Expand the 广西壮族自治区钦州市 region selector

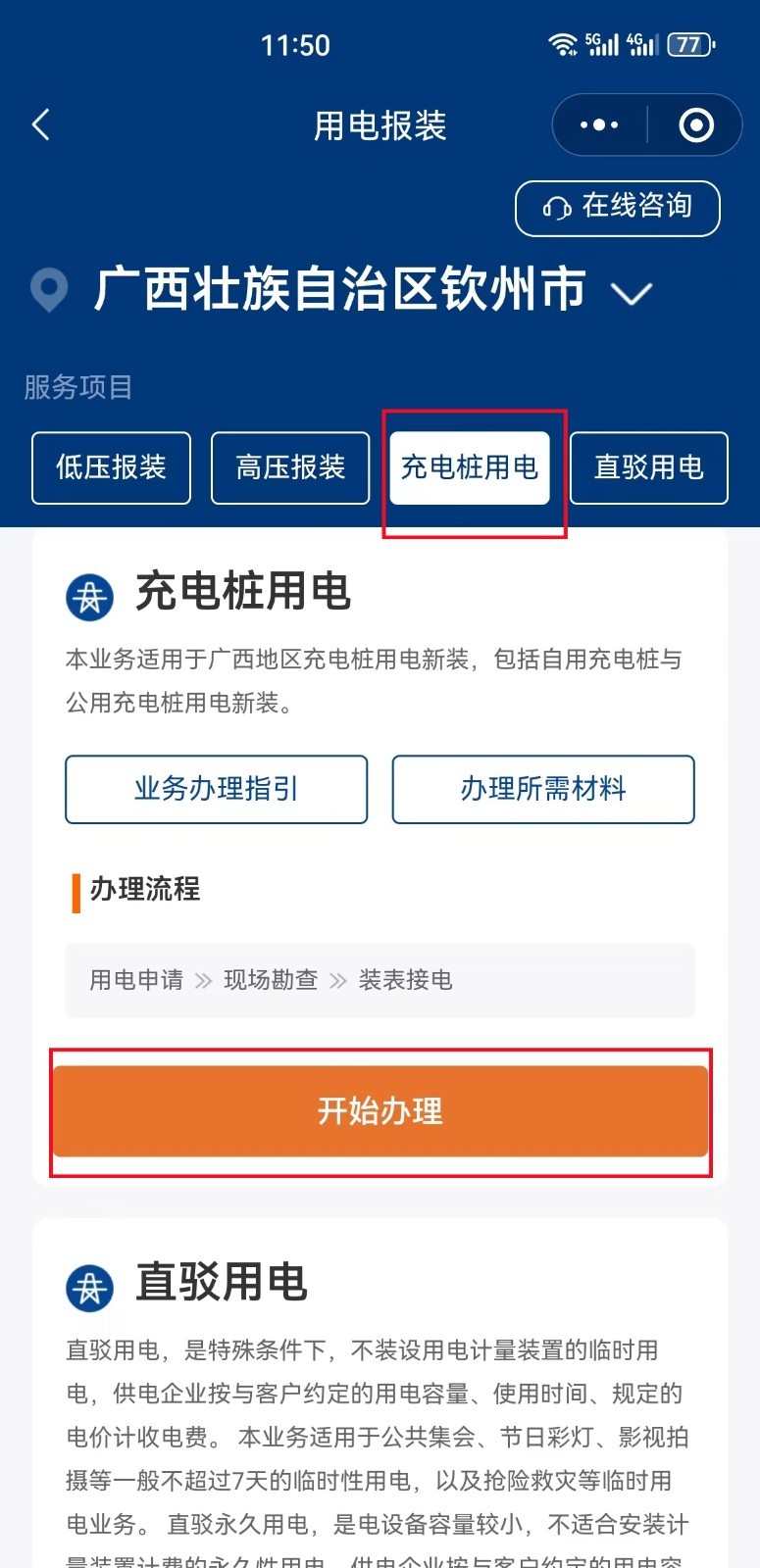point(631,292)
